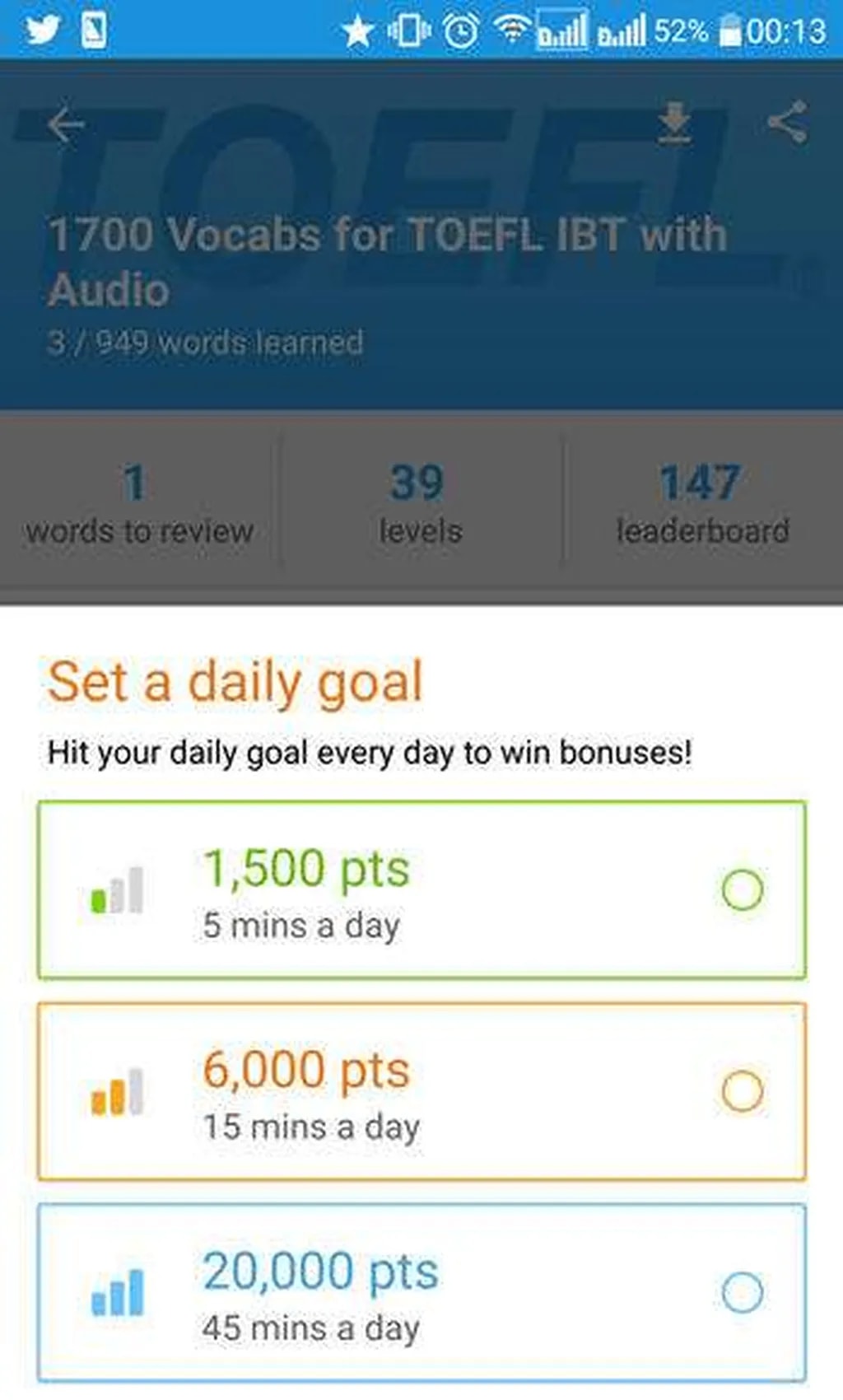
Task: Pick the 20,000 pts daily goal
Action: coord(742,1292)
